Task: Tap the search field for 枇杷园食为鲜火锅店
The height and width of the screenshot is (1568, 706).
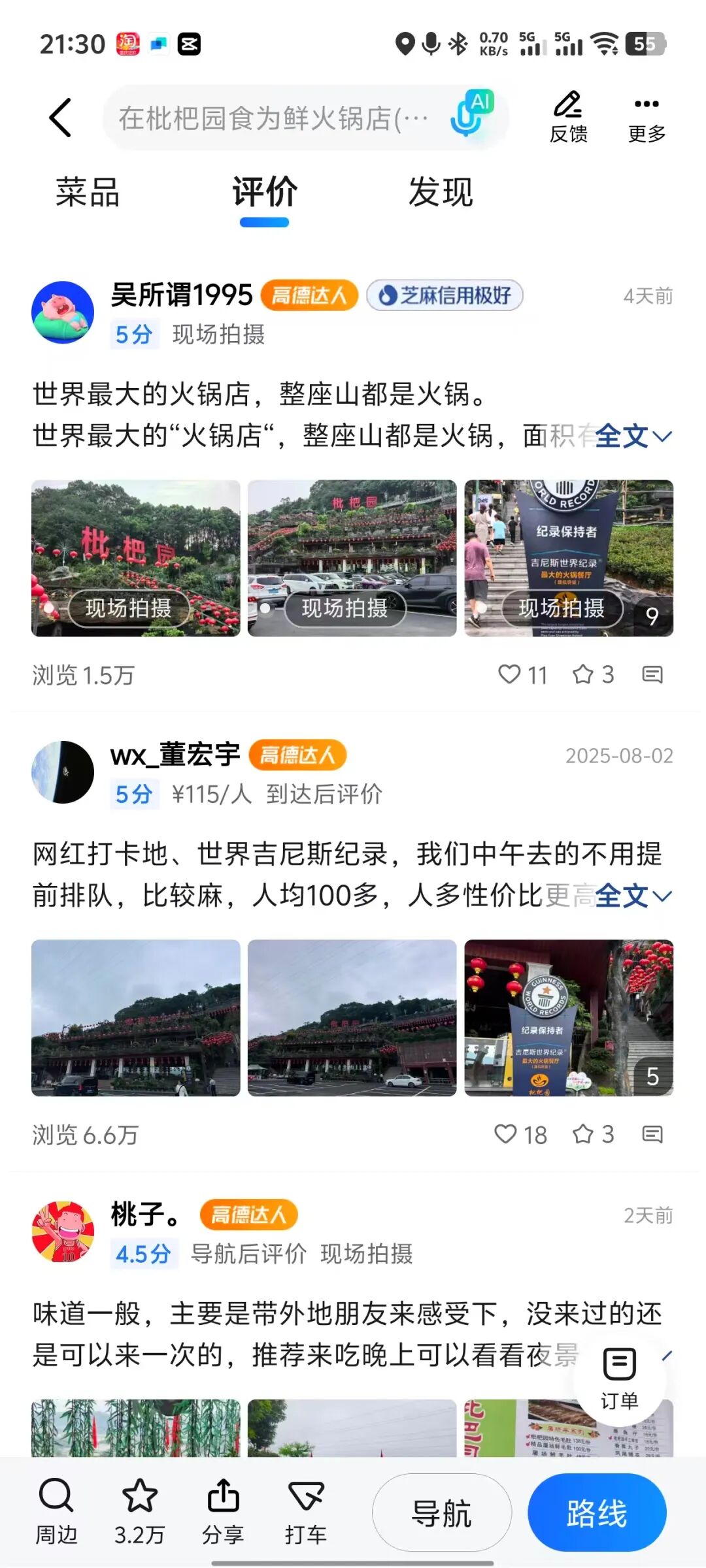Action: (x=273, y=119)
